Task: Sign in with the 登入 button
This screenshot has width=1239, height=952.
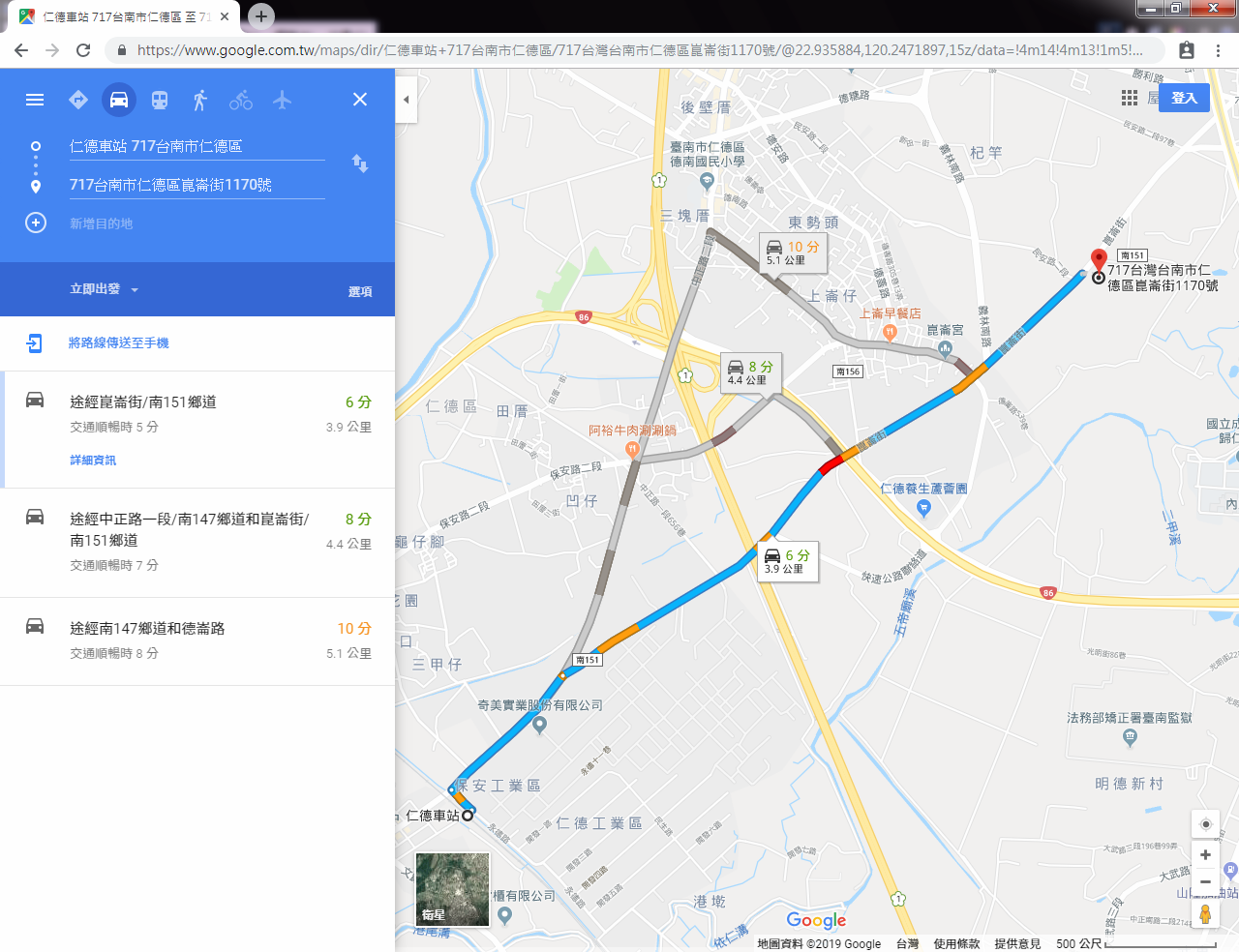Action: [x=1184, y=98]
